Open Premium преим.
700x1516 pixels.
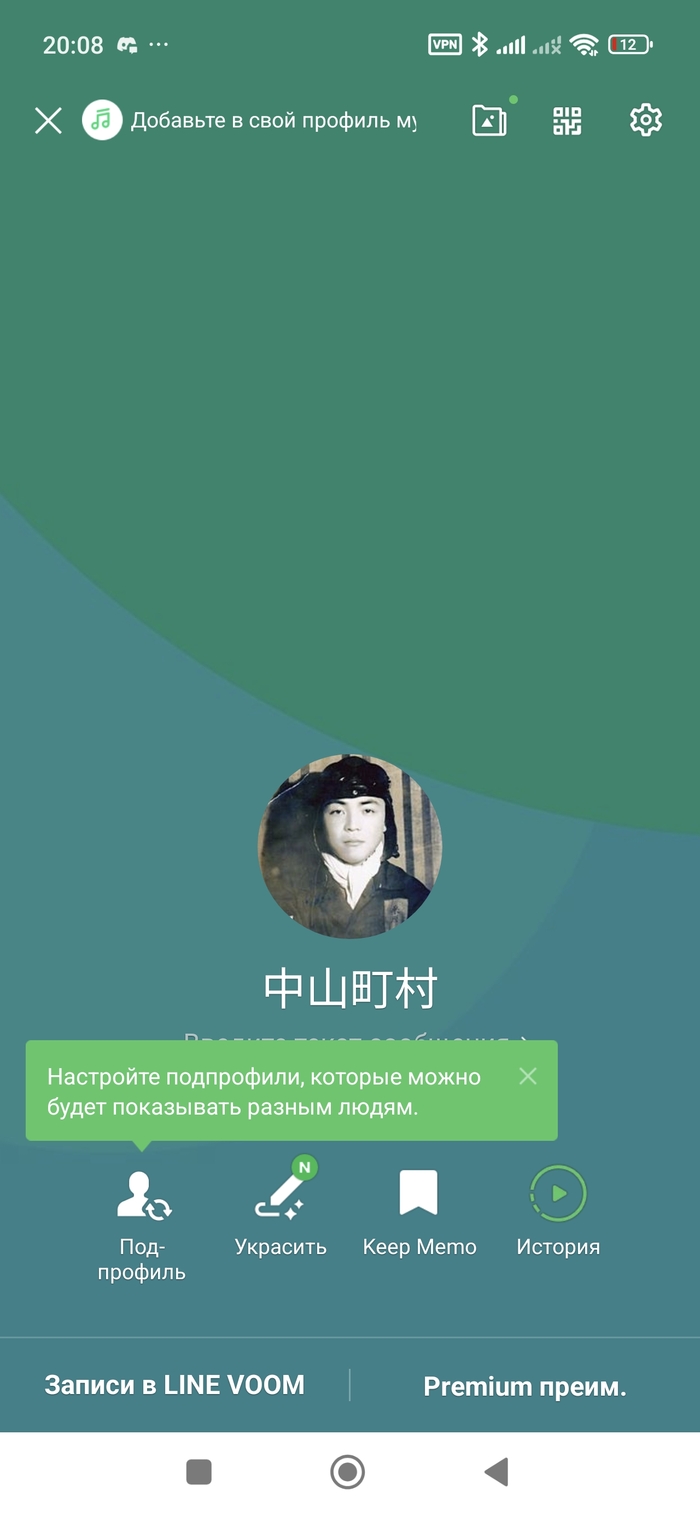(x=524, y=1386)
